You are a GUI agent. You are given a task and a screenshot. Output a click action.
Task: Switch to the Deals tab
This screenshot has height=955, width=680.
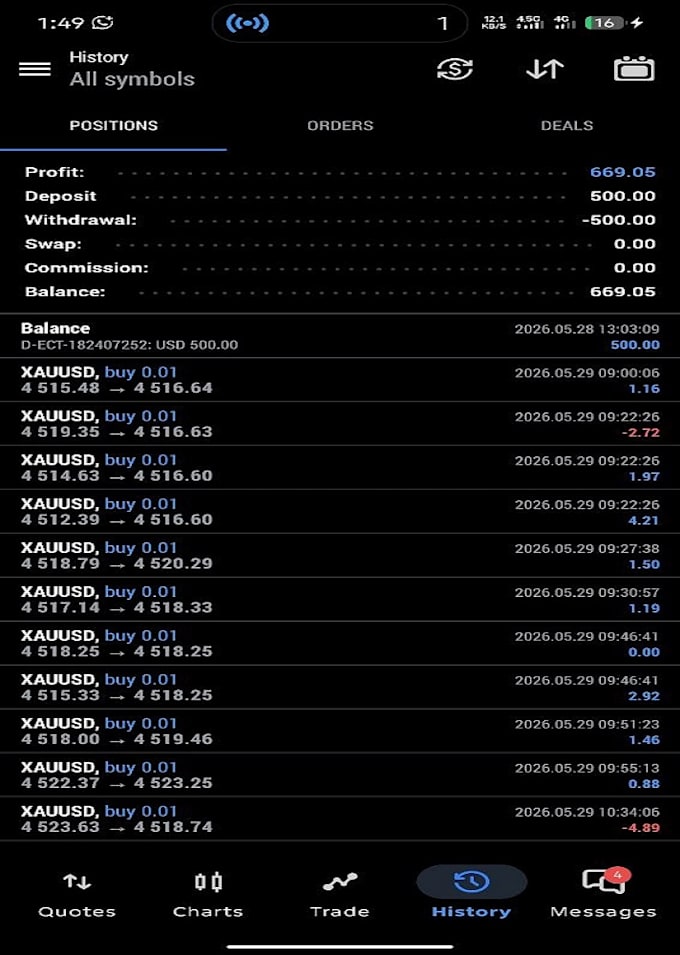tap(567, 125)
